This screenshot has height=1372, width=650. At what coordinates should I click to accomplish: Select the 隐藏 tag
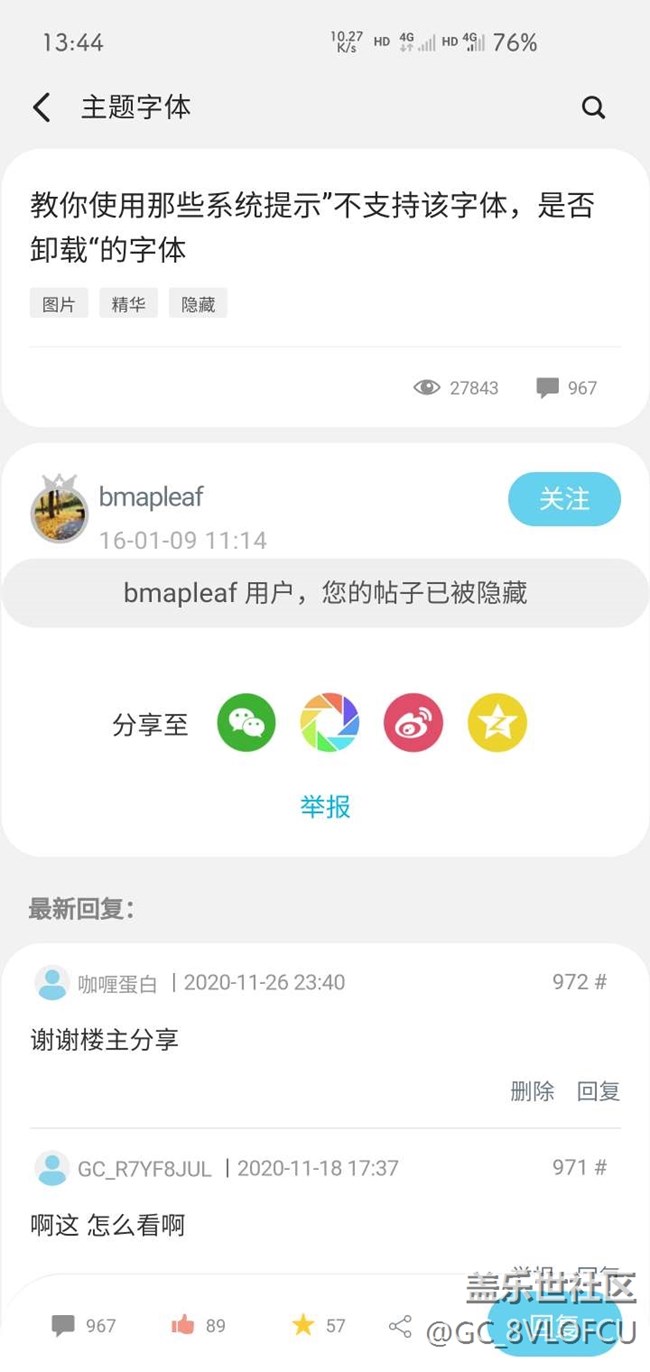click(x=198, y=304)
